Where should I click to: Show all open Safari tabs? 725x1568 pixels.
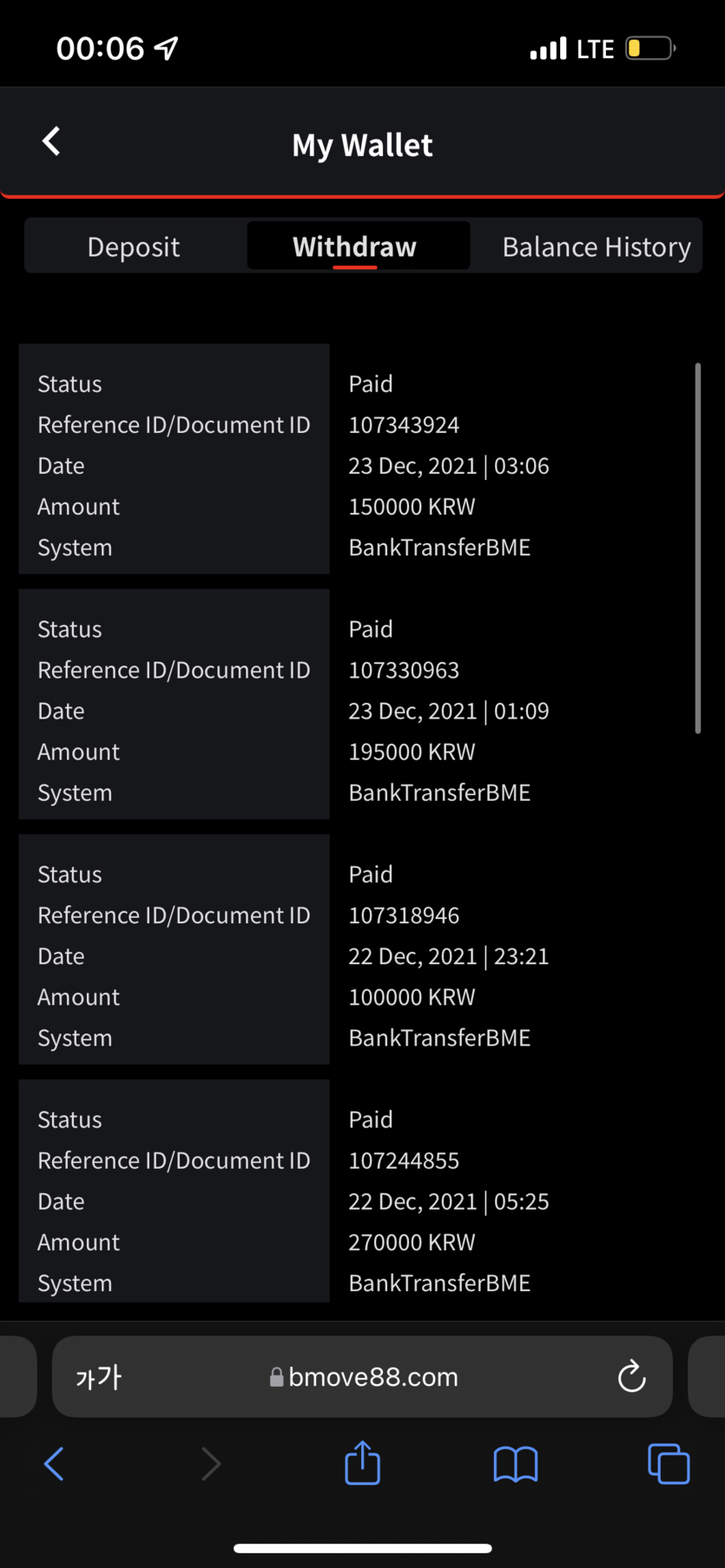pos(669,1464)
